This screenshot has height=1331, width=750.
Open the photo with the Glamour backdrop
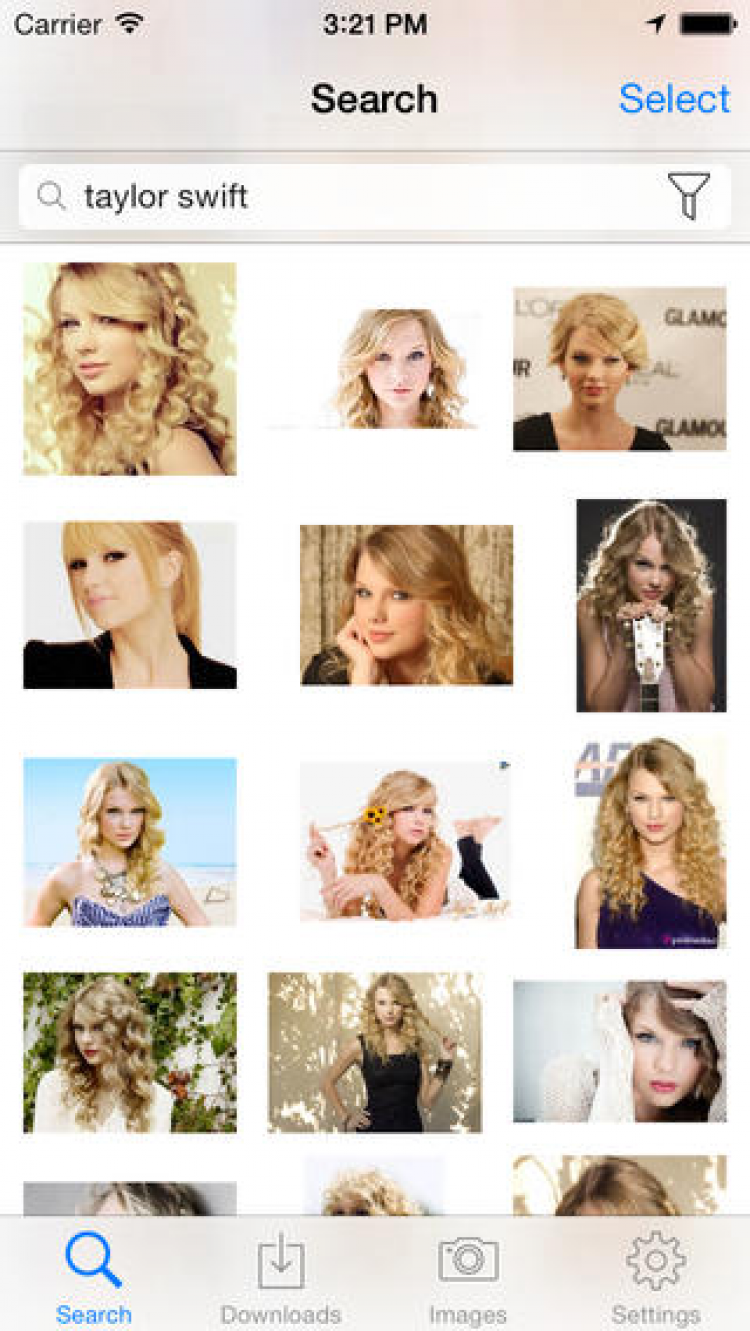tap(620, 369)
